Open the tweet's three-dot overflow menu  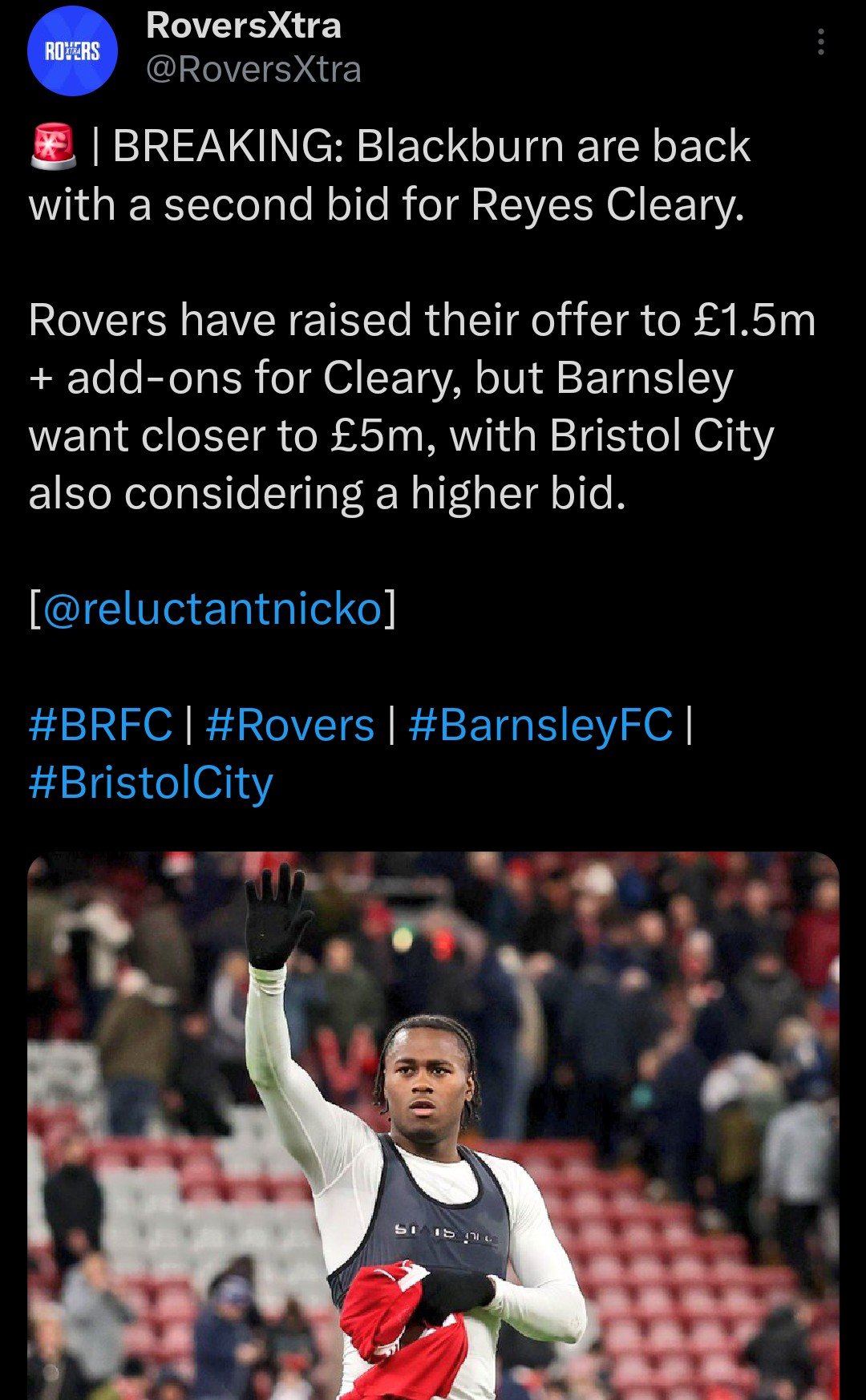820,42
